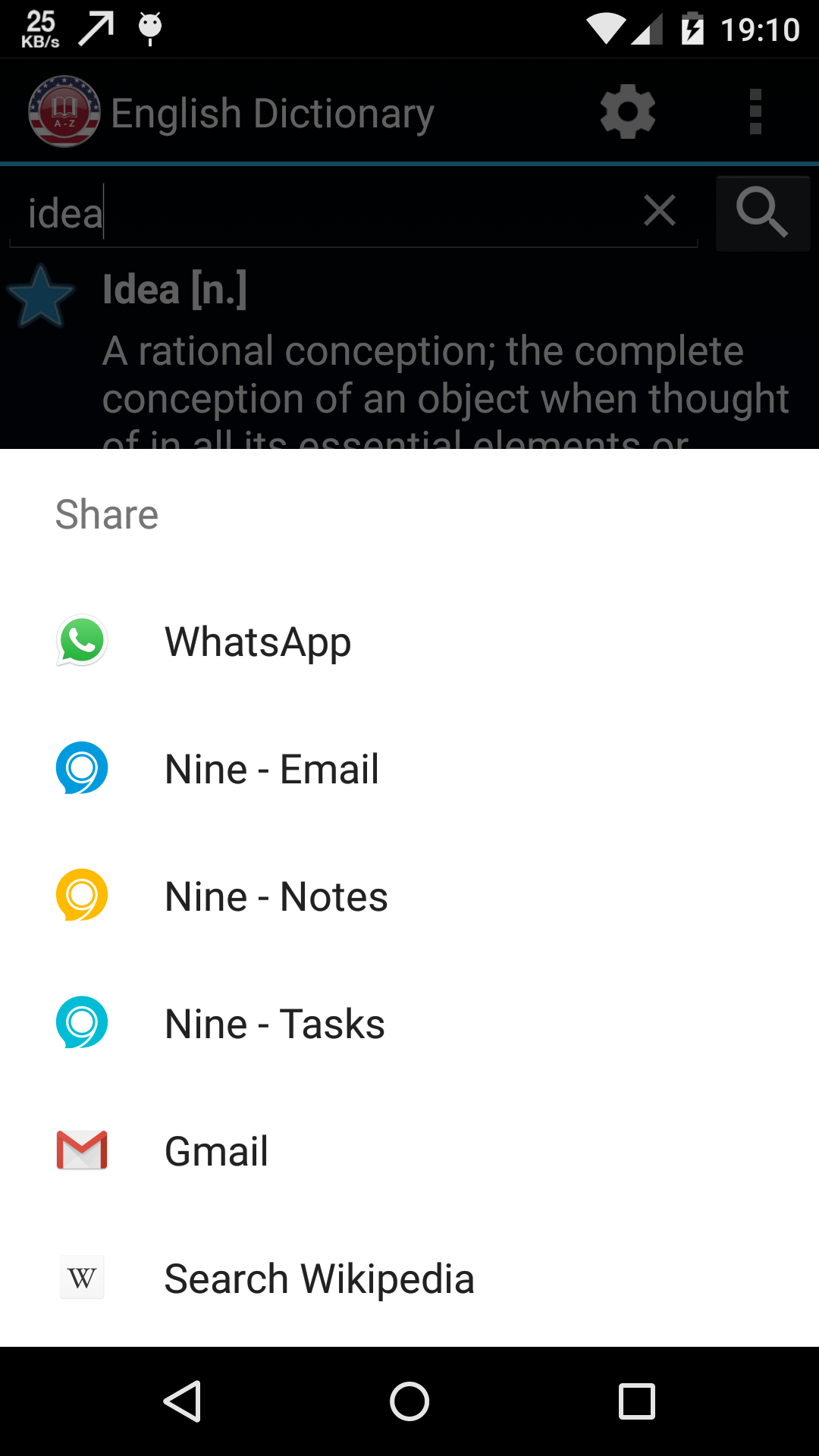Screen dimensions: 819x1456
Task: Select Search Wikipedia option
Action: 409,1279
